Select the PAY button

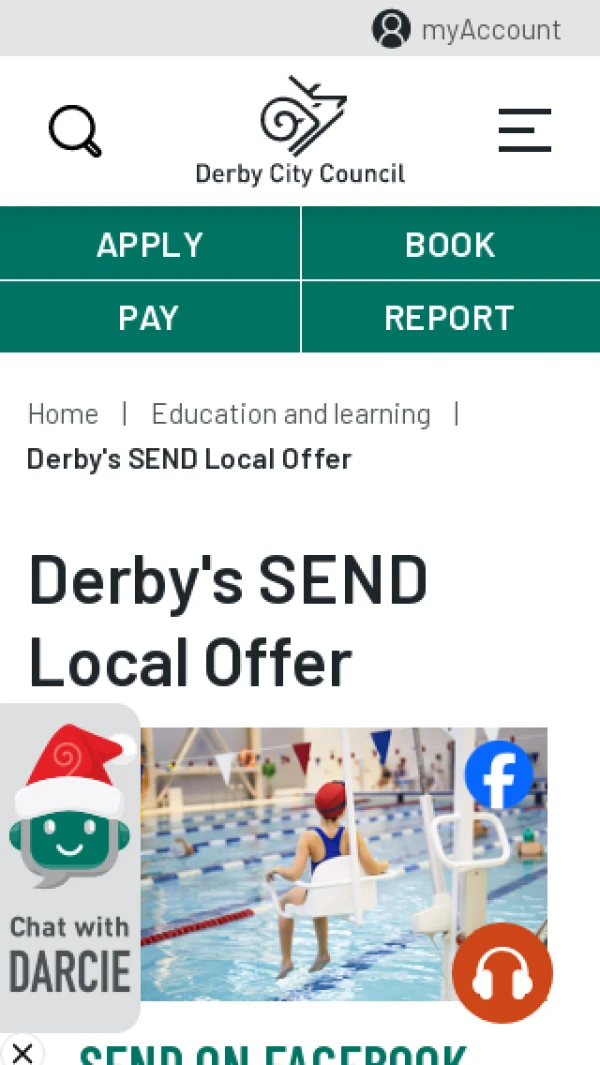150,318
